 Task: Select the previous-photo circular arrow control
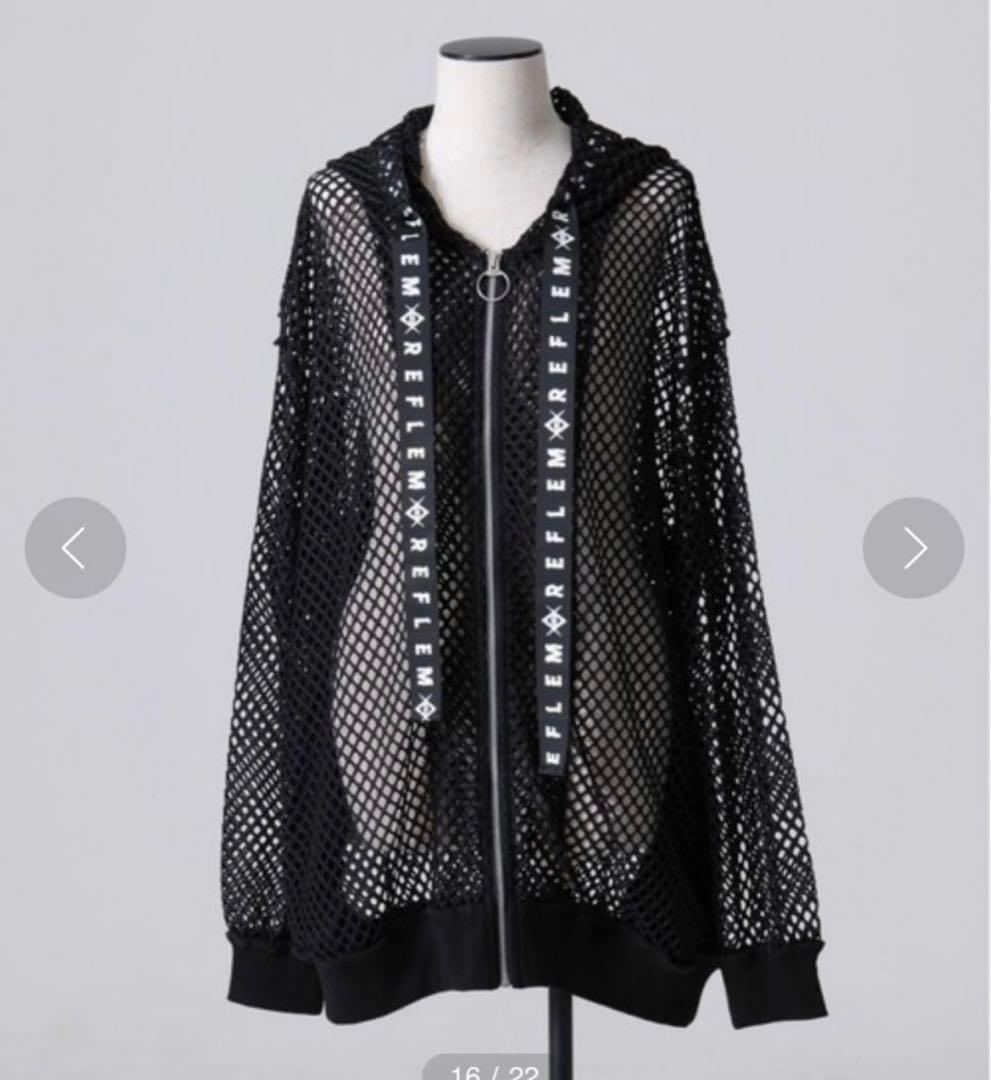coord(75,546)
